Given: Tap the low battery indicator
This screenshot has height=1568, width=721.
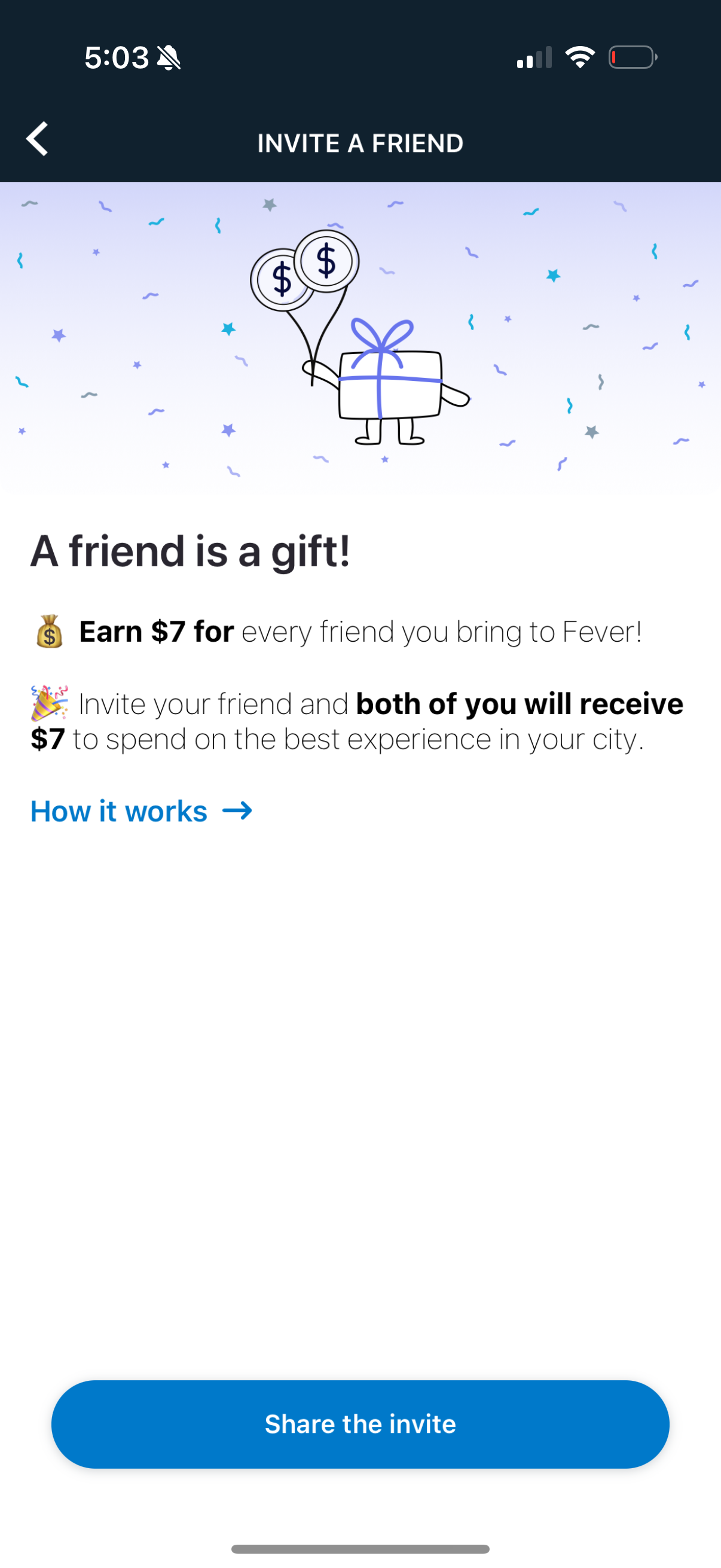Looking at the screenshot, I should (632, 57).
